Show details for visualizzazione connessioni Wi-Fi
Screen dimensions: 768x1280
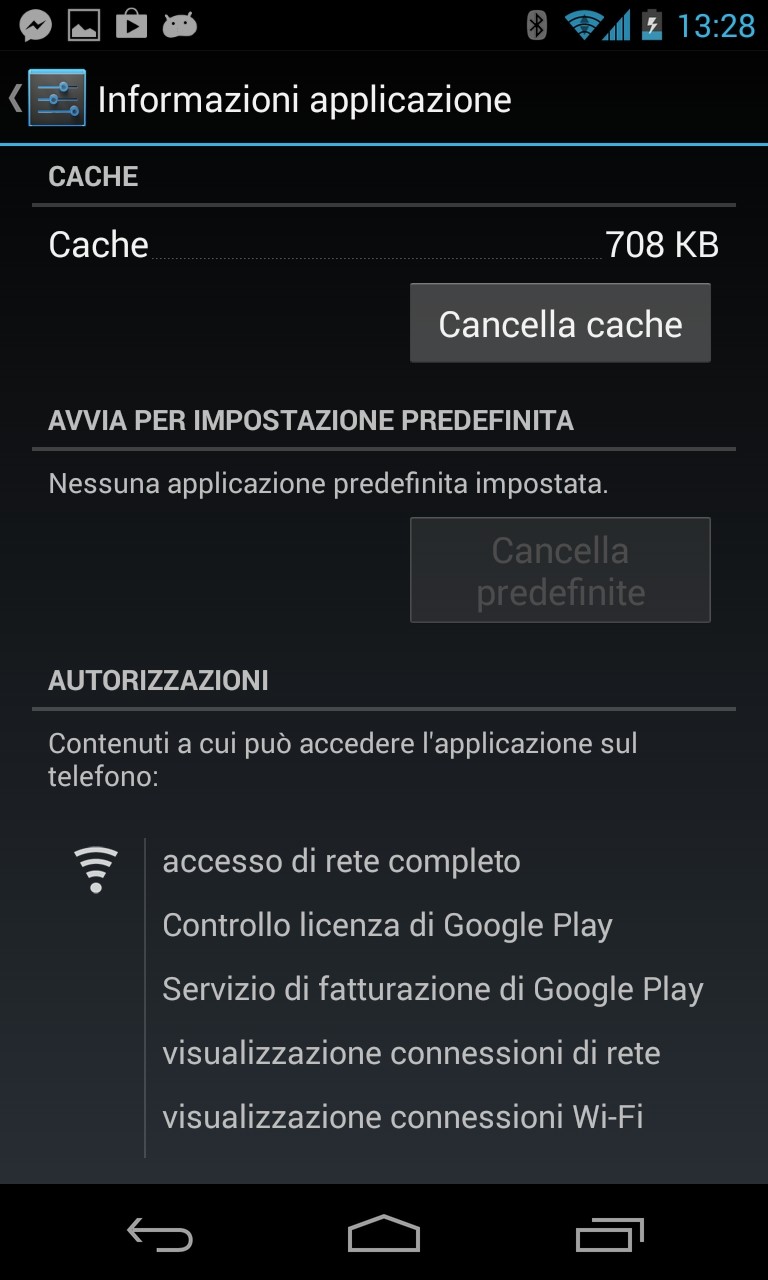tap(402, 1117)
